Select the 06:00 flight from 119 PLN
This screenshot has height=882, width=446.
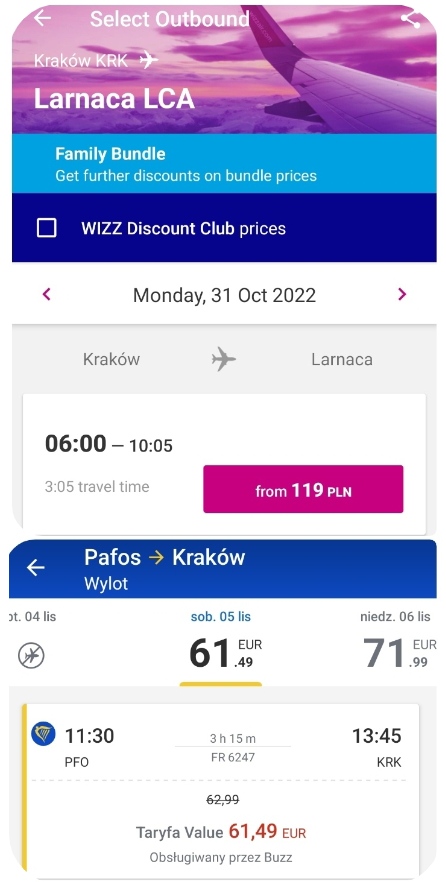303,489
